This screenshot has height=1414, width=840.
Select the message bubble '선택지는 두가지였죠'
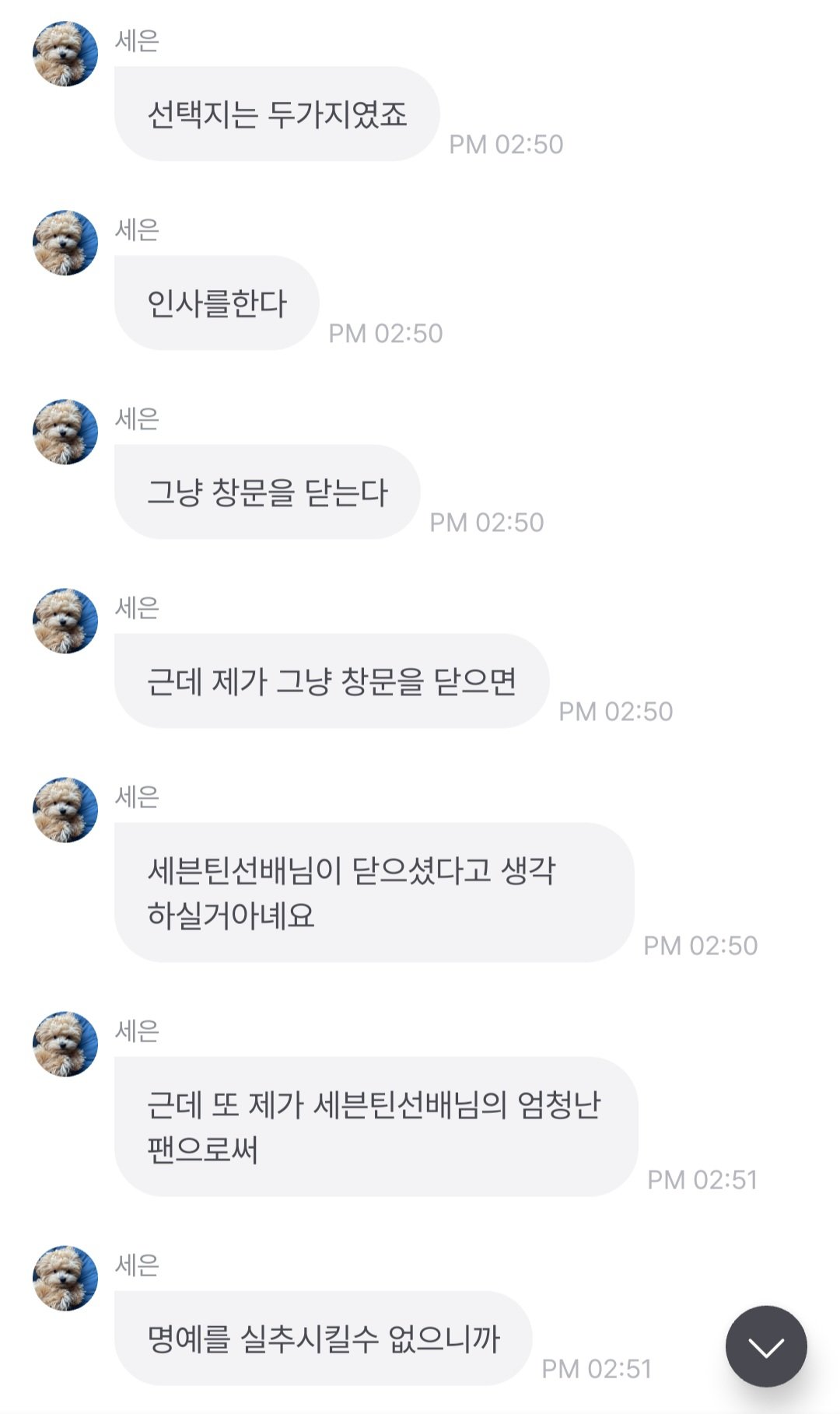coord(277,114)
